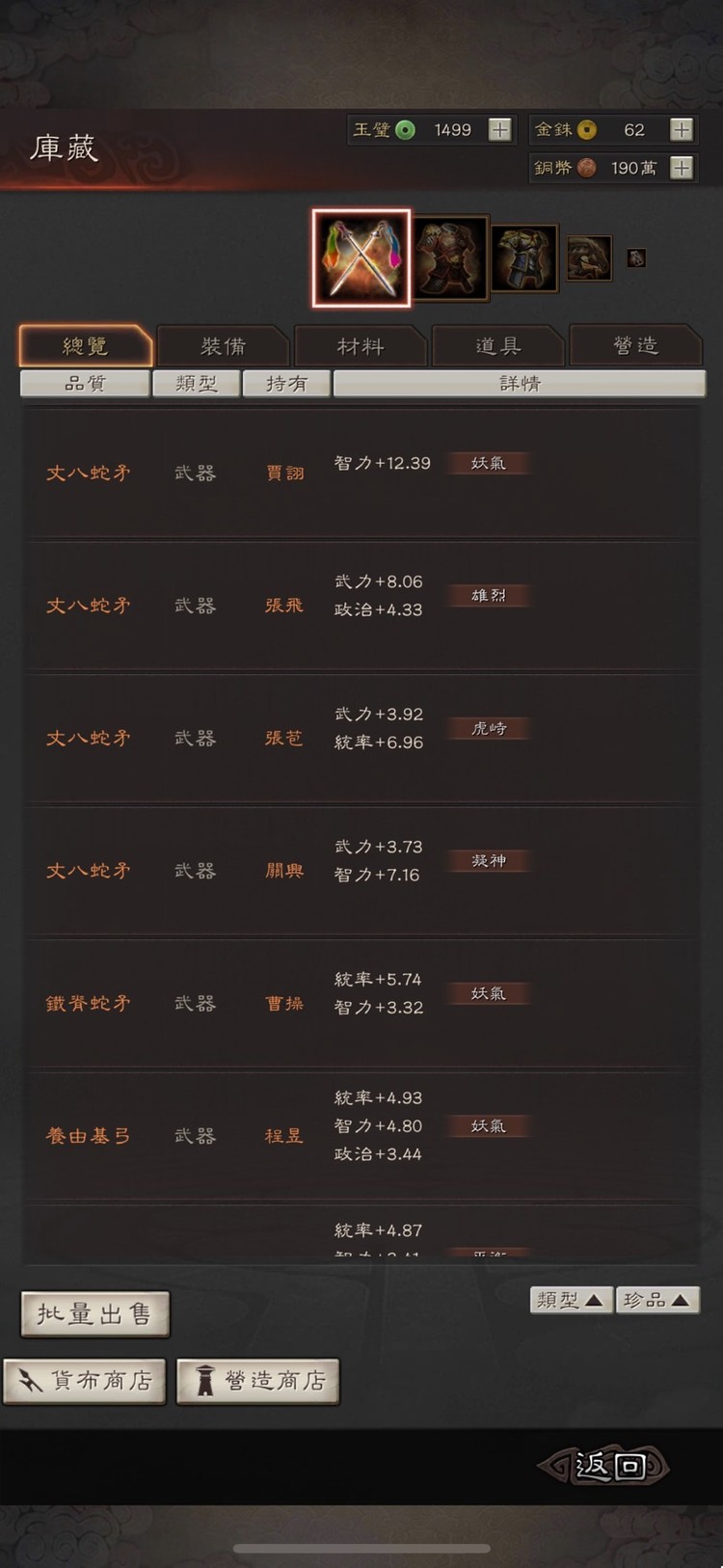The height and width of the screenshot is (1568, 723).
Task: Click the plus button next to 玉璧 currency
Action: point(501,129)
